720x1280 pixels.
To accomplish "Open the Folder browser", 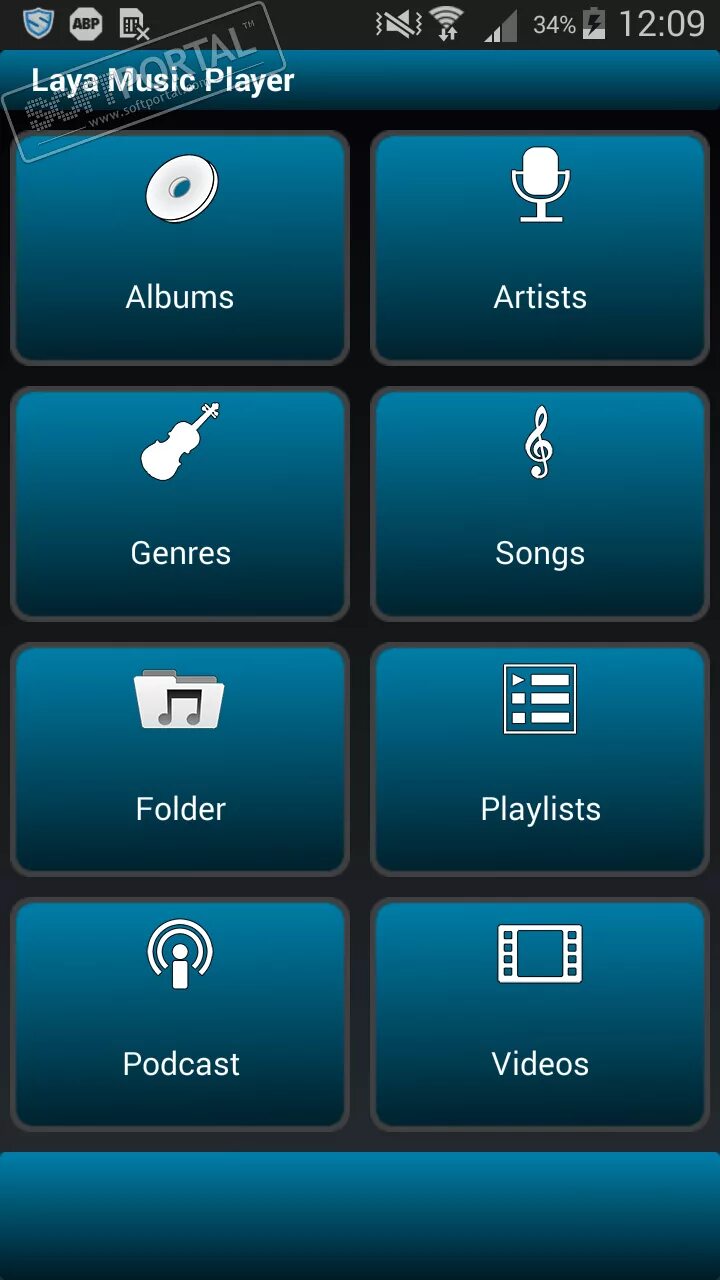I will click(x=180, y=760).
